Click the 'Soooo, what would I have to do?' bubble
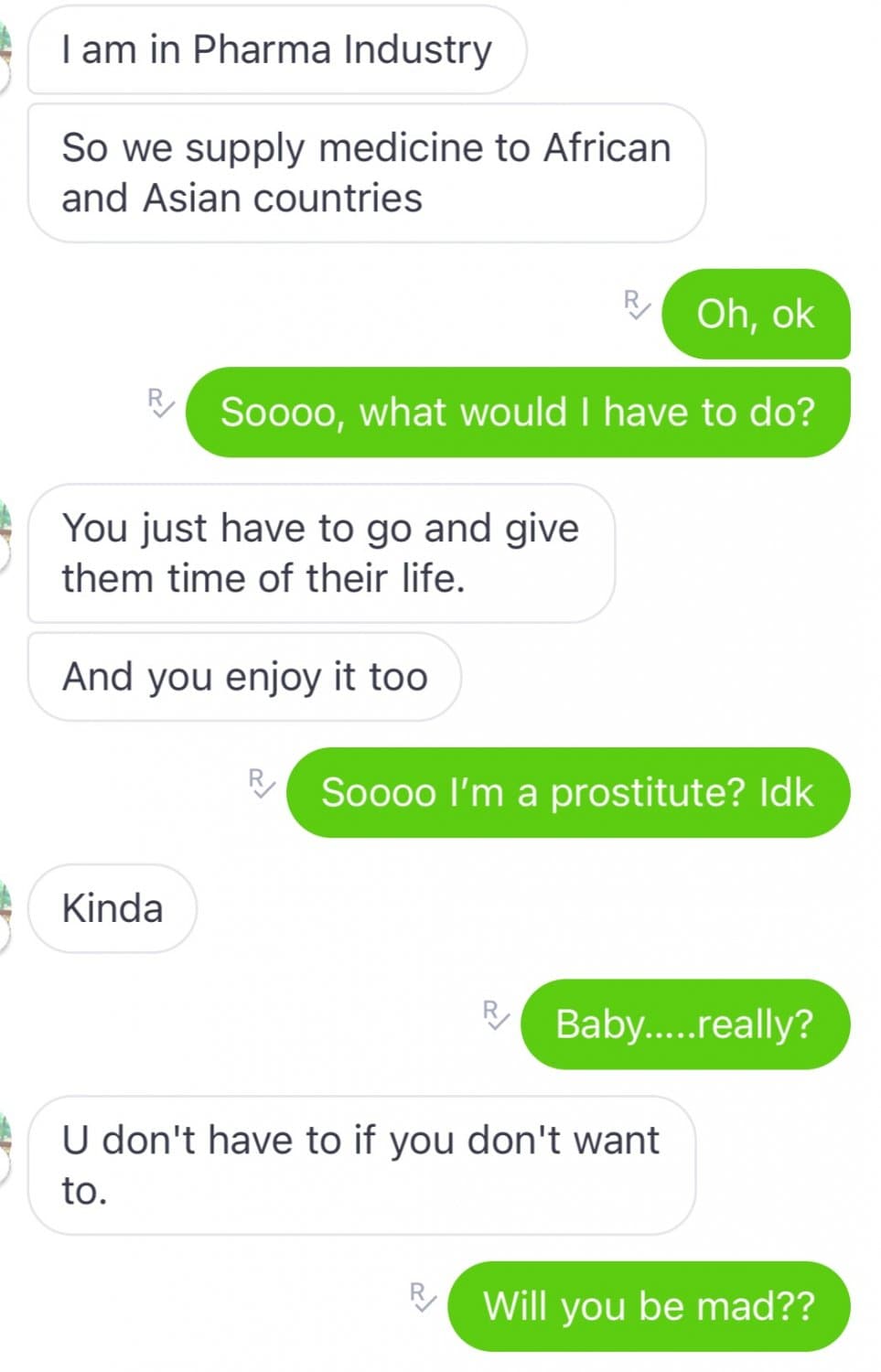 518,412
